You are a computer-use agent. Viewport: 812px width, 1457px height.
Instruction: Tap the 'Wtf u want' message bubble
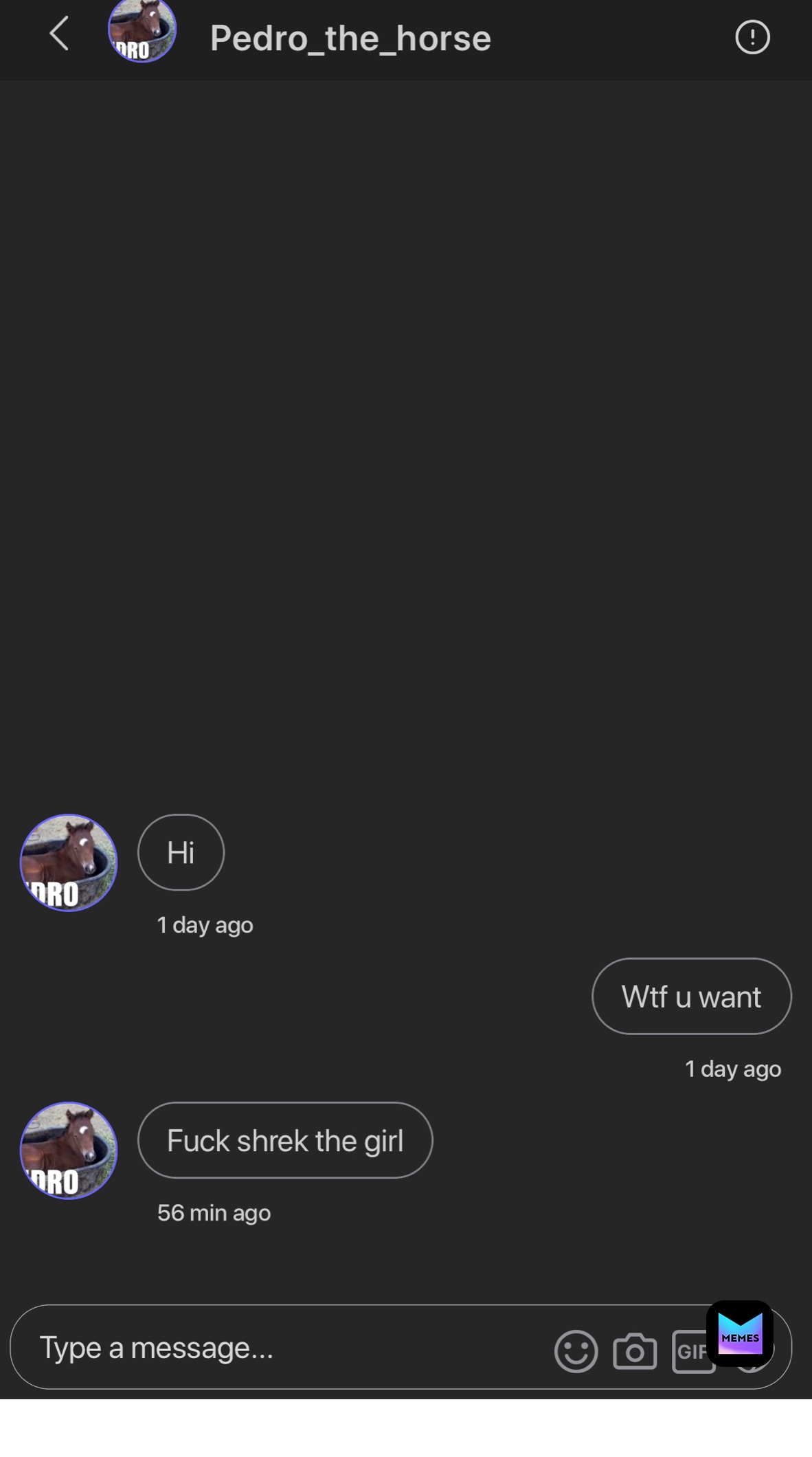690,996
